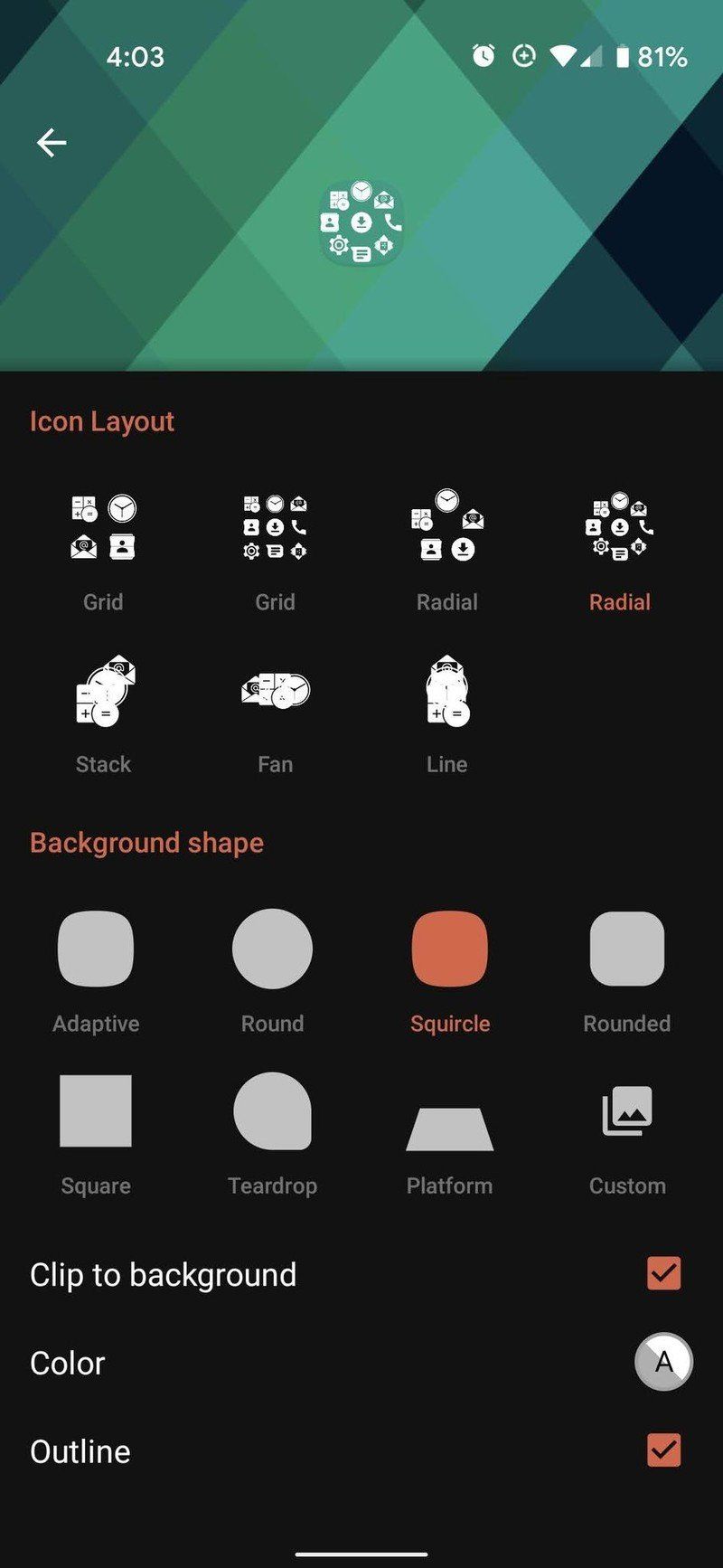723x1568 pixels.
Task: Go back using the arrow
Action: (52, 141)
